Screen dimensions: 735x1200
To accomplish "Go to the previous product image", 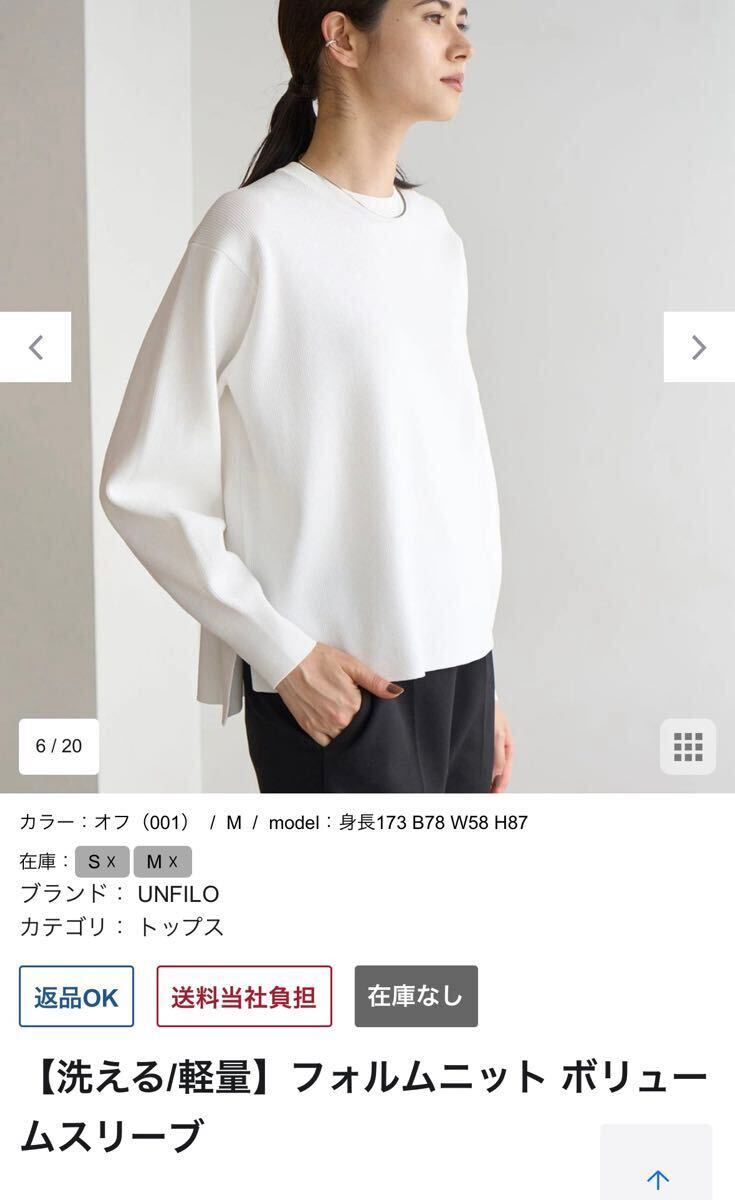I will (x=35, y=347).
